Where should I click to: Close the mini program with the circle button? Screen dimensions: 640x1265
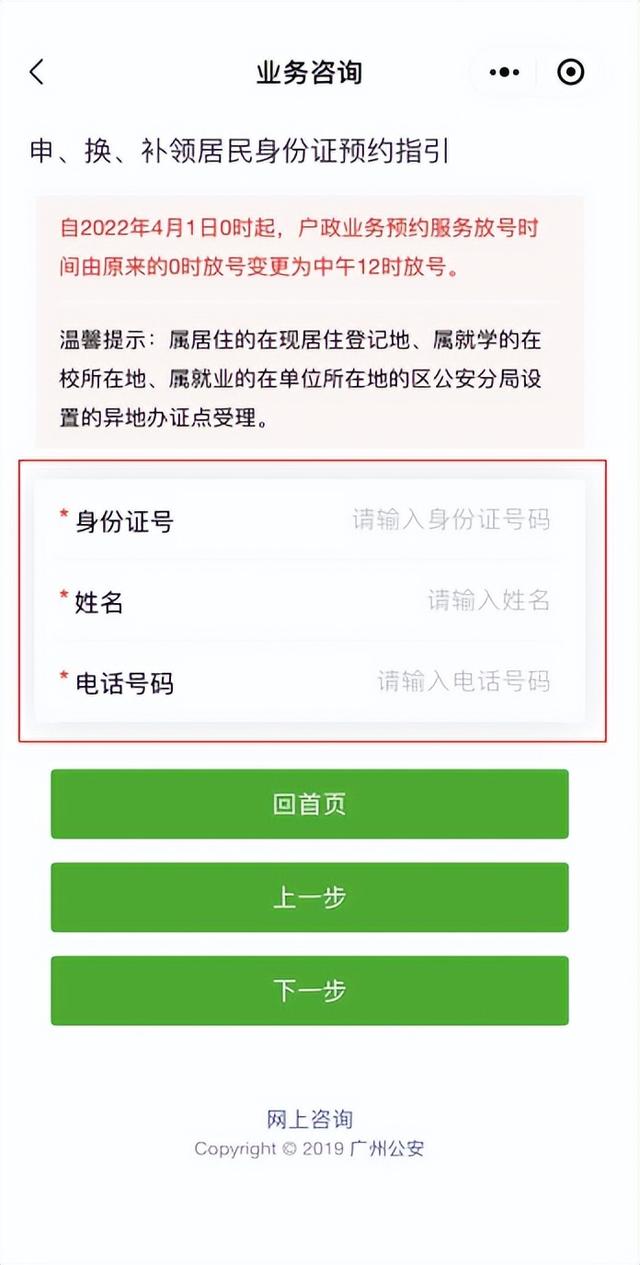click(x=570, y=72)
